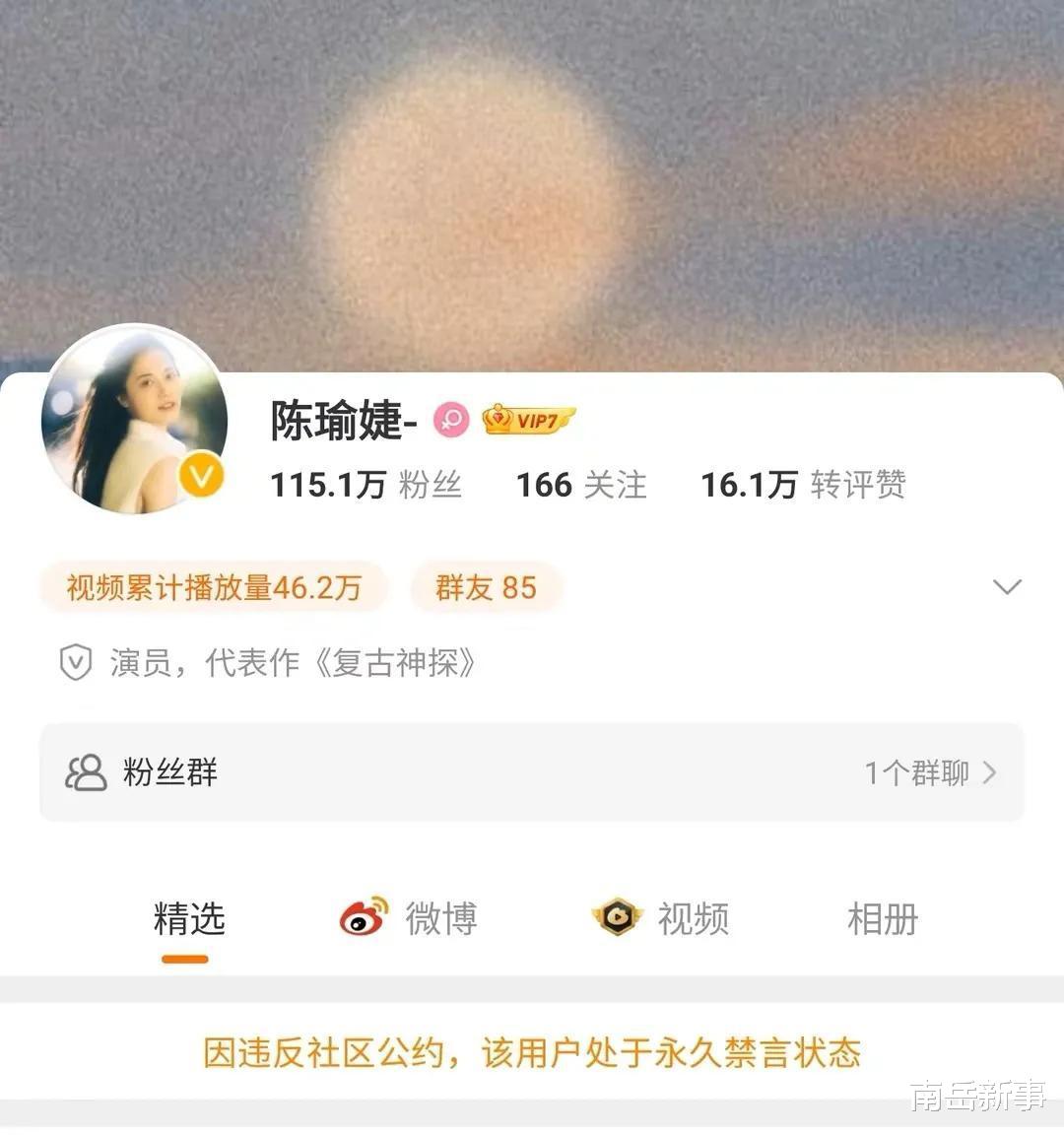This screenshot has width=1064, height=1135.
Task: Select the 视频 tab
Action: (693, 920)
